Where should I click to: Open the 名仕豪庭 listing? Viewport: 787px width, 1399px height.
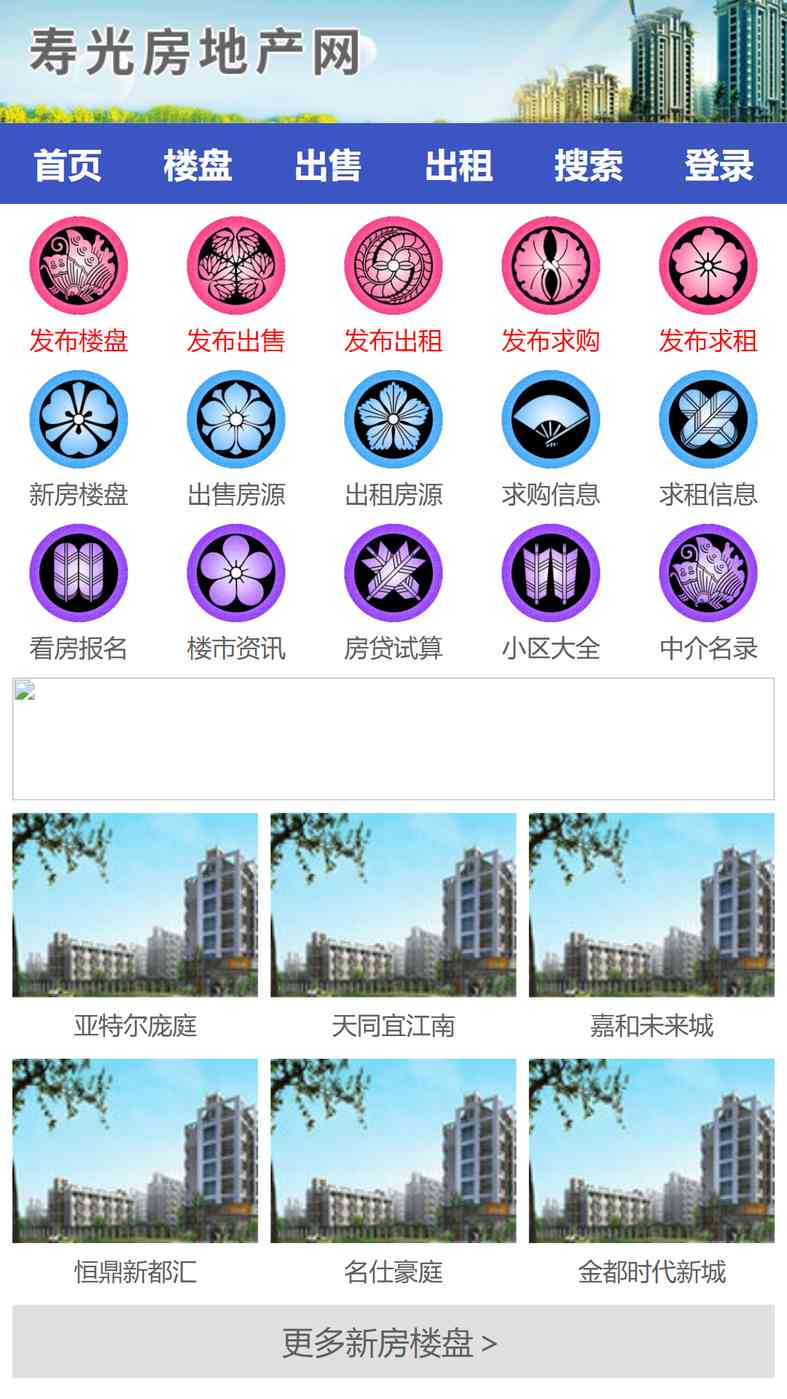393,1172
